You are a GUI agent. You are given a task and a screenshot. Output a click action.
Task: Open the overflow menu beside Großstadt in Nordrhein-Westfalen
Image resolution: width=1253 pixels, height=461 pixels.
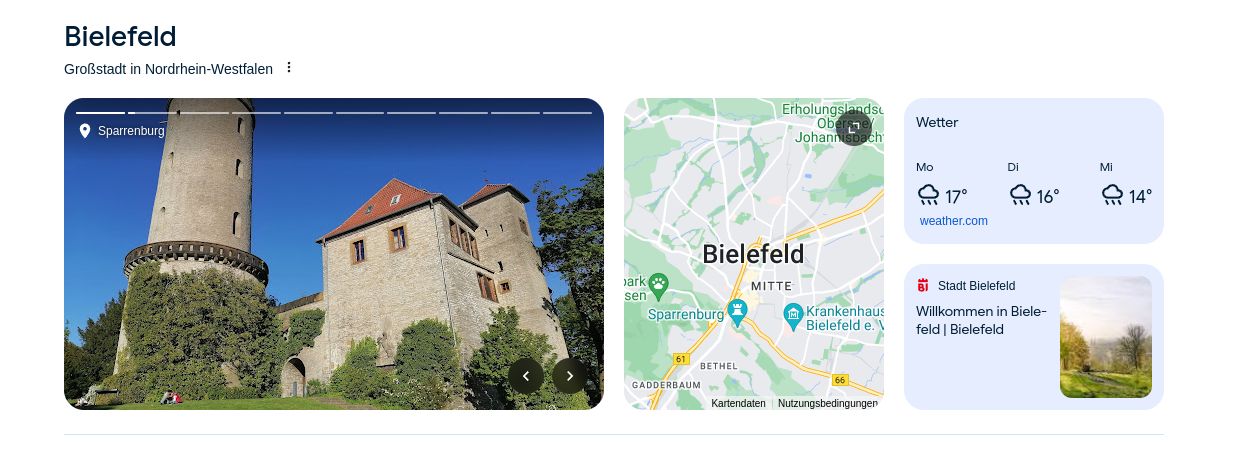(289, 68)
